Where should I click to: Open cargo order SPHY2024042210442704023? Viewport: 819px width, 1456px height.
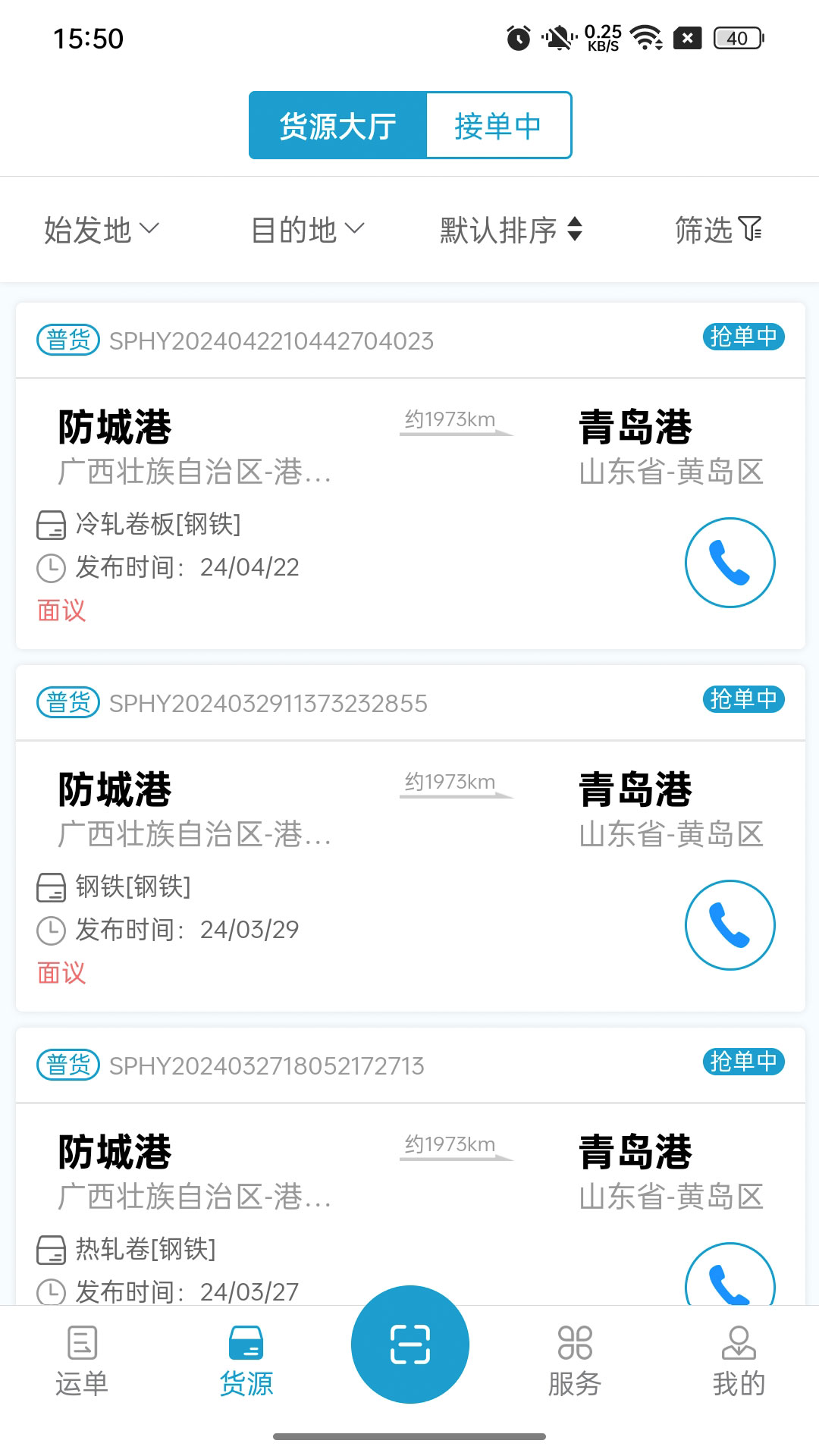tap(410, 475)
